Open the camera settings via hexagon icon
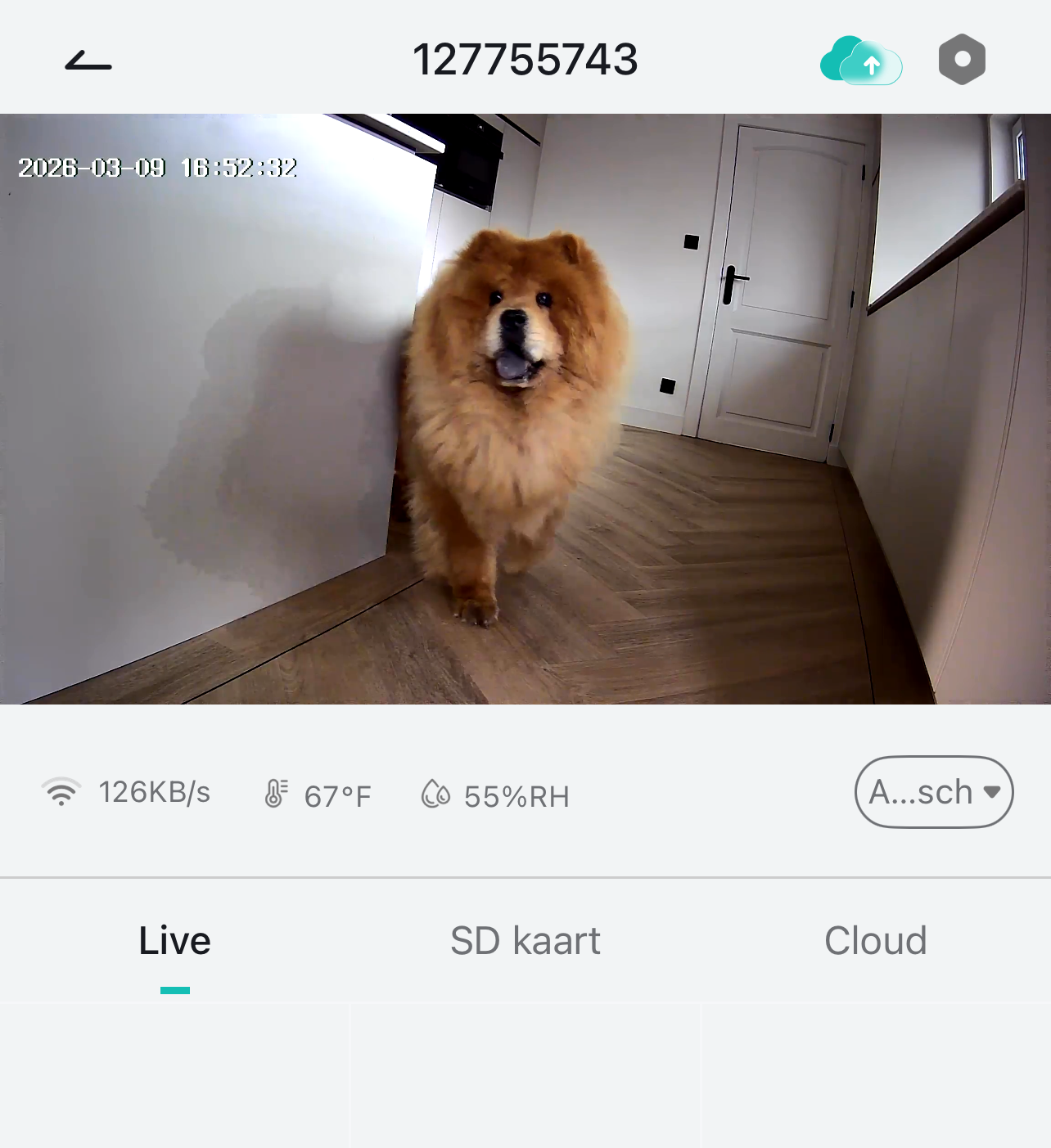 [962, 57]
